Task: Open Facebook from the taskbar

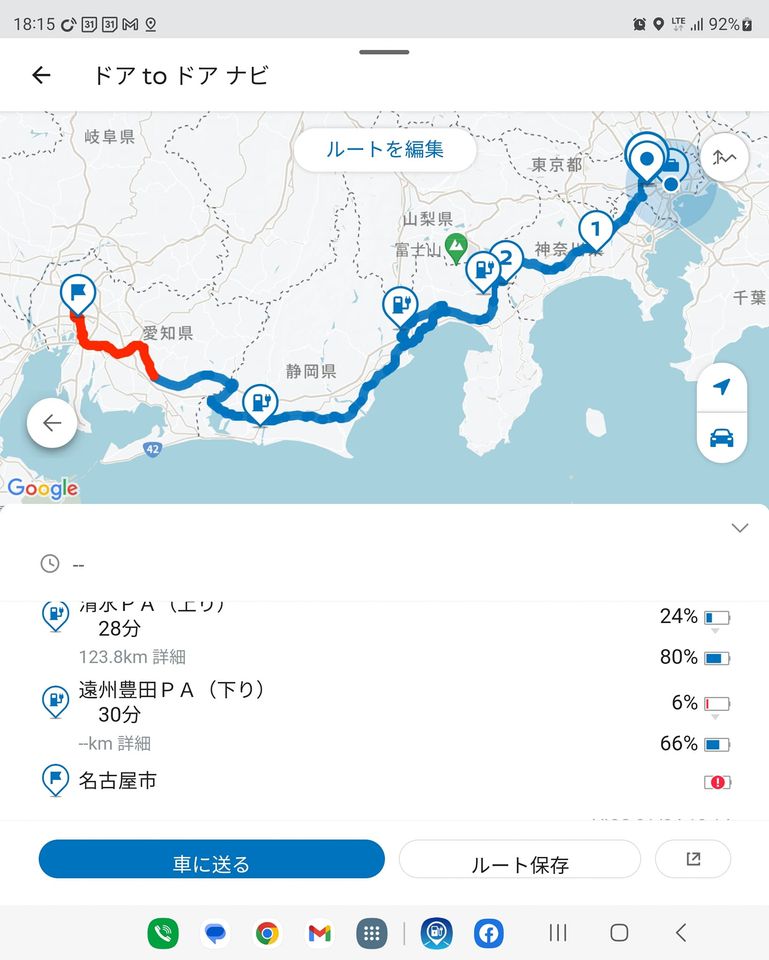Action: 489,933
